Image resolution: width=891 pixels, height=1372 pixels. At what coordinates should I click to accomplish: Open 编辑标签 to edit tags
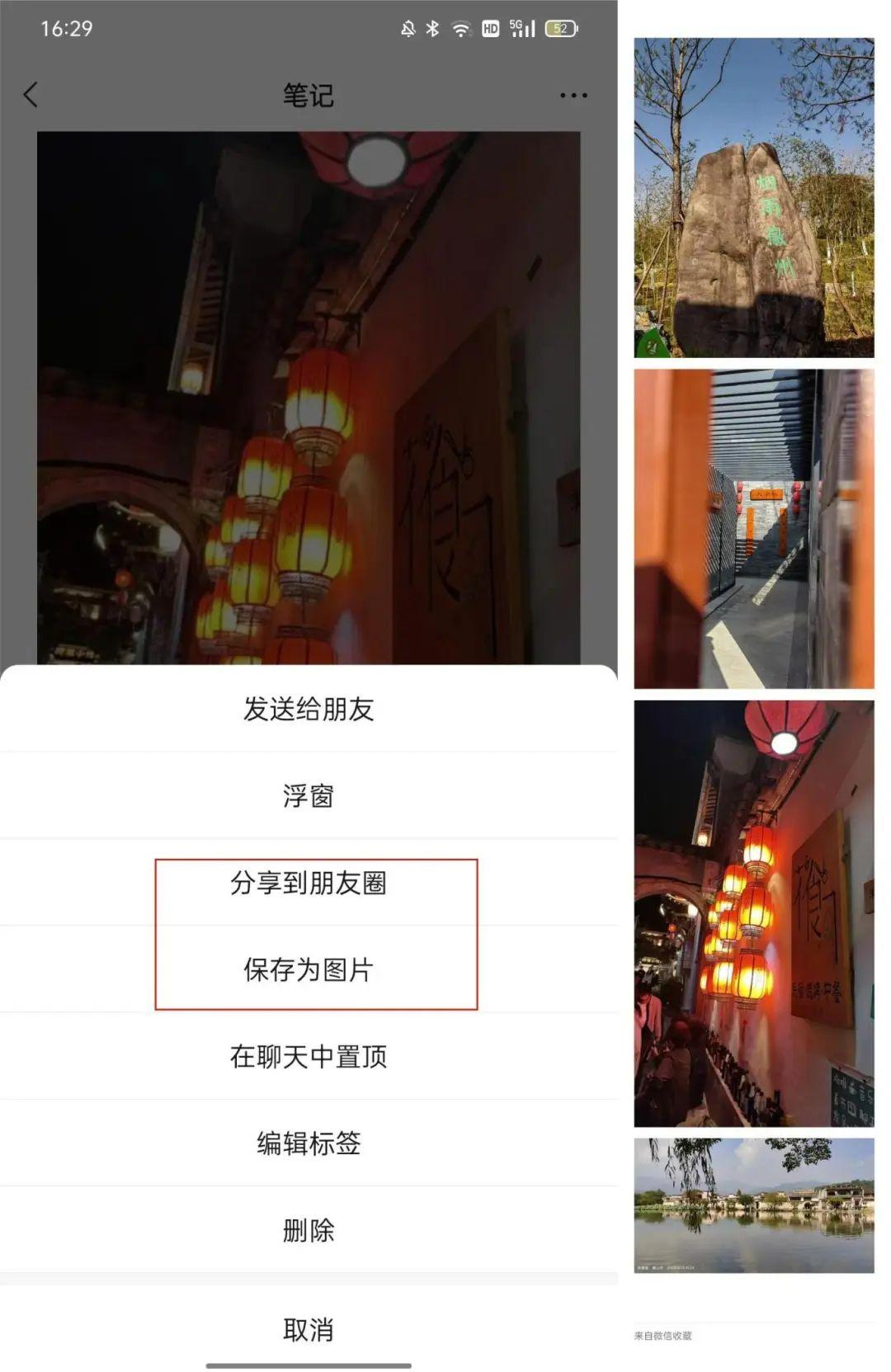coord(309,1143)
